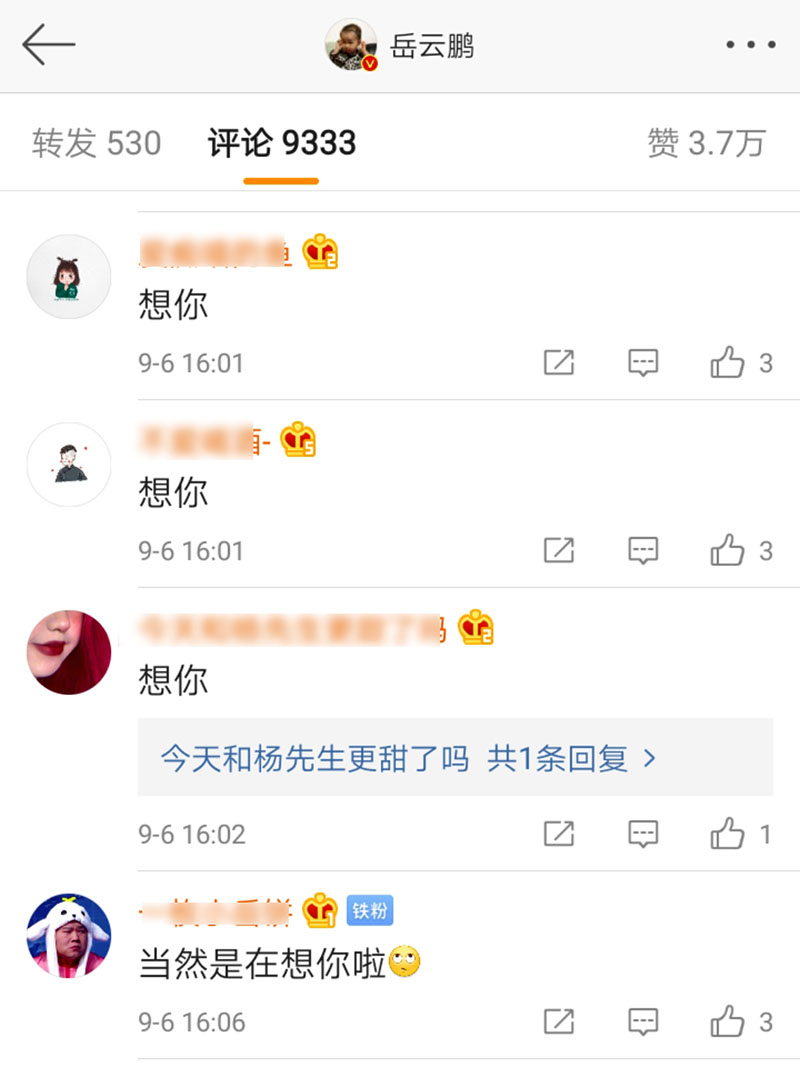Viewport: 800px width, 1067px height.
Task: Like the comment posted at 16:06
Action: point(729,1021)
